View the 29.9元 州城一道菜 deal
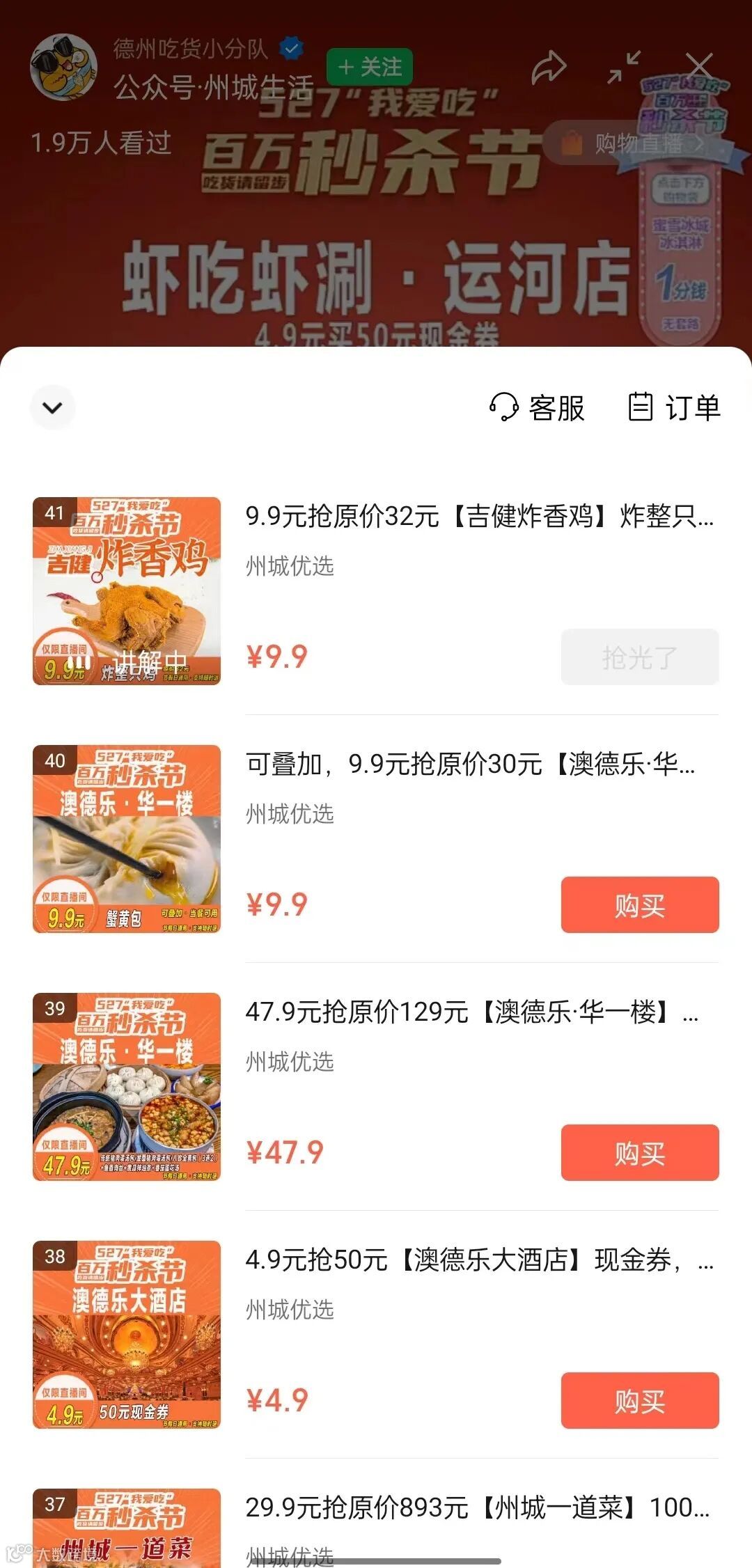Screen dimensions: 752x1568 tap(477, 1507)
